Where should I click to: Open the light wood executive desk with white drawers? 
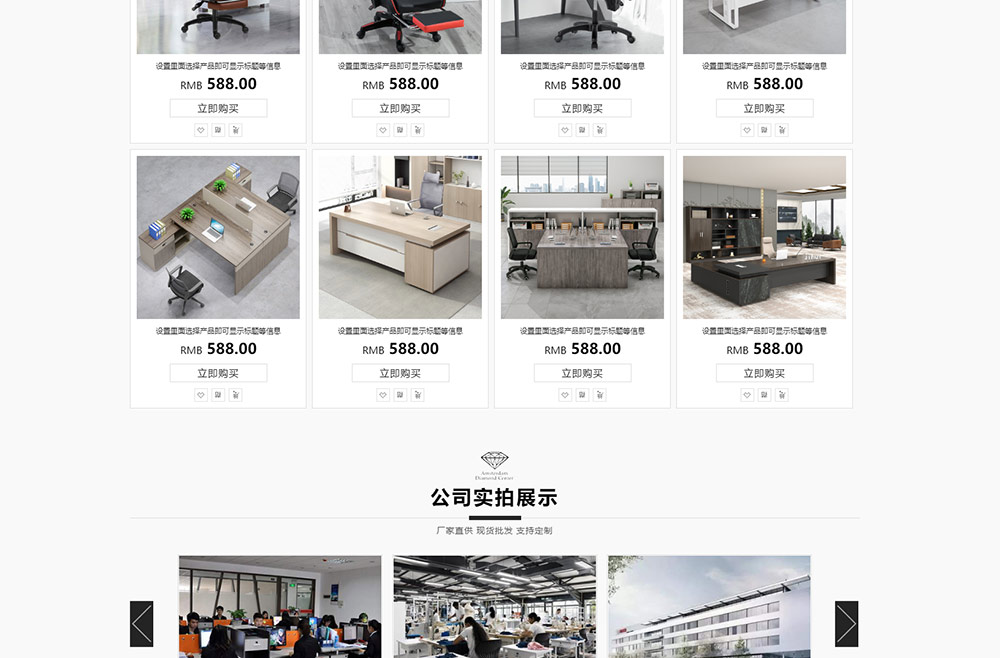click(x=400, y=237)
